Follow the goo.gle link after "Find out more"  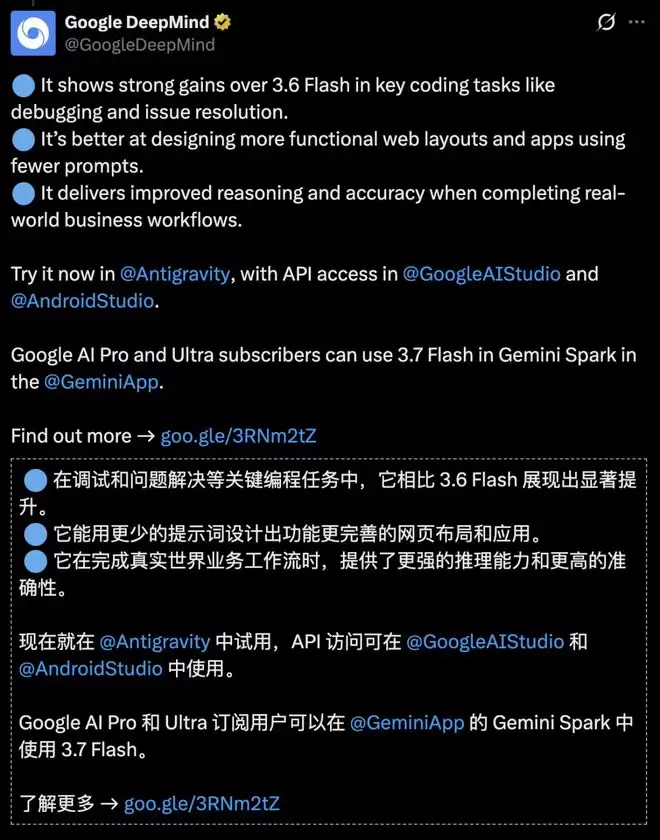pos(238,436)
